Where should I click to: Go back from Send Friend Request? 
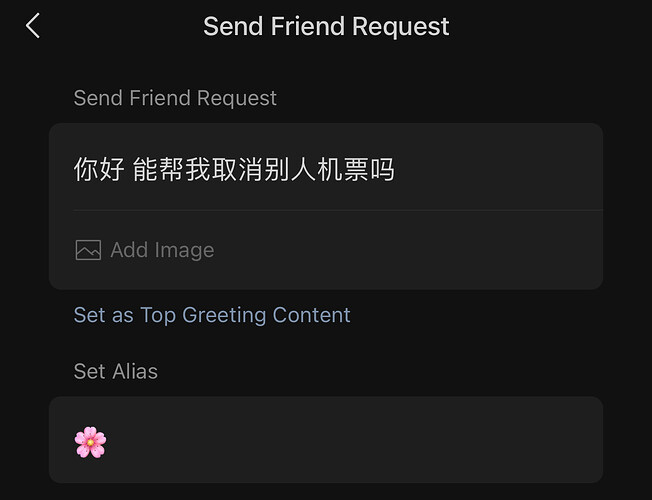point(33,26)
